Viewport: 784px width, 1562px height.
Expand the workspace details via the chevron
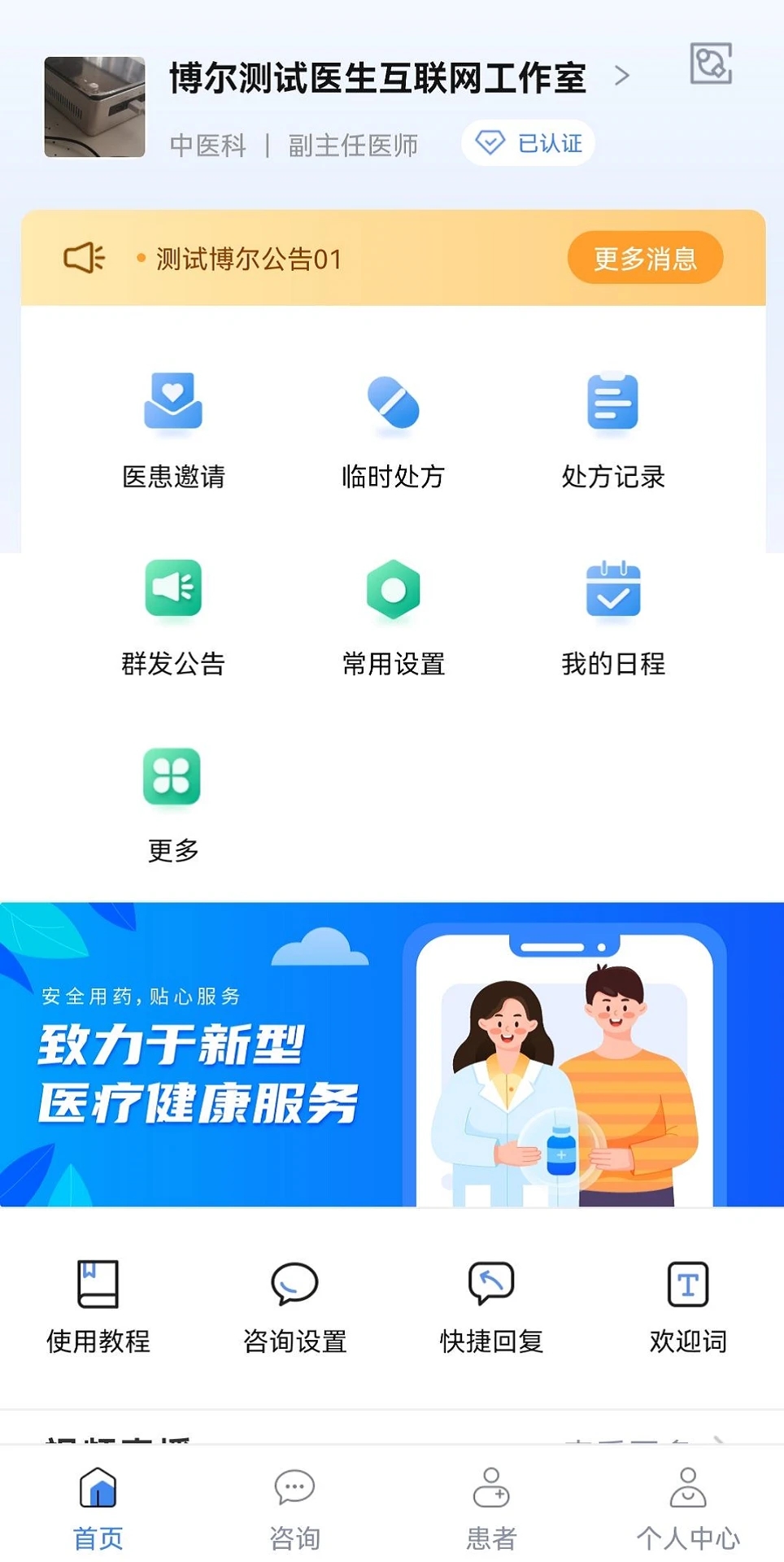point(622,75)
